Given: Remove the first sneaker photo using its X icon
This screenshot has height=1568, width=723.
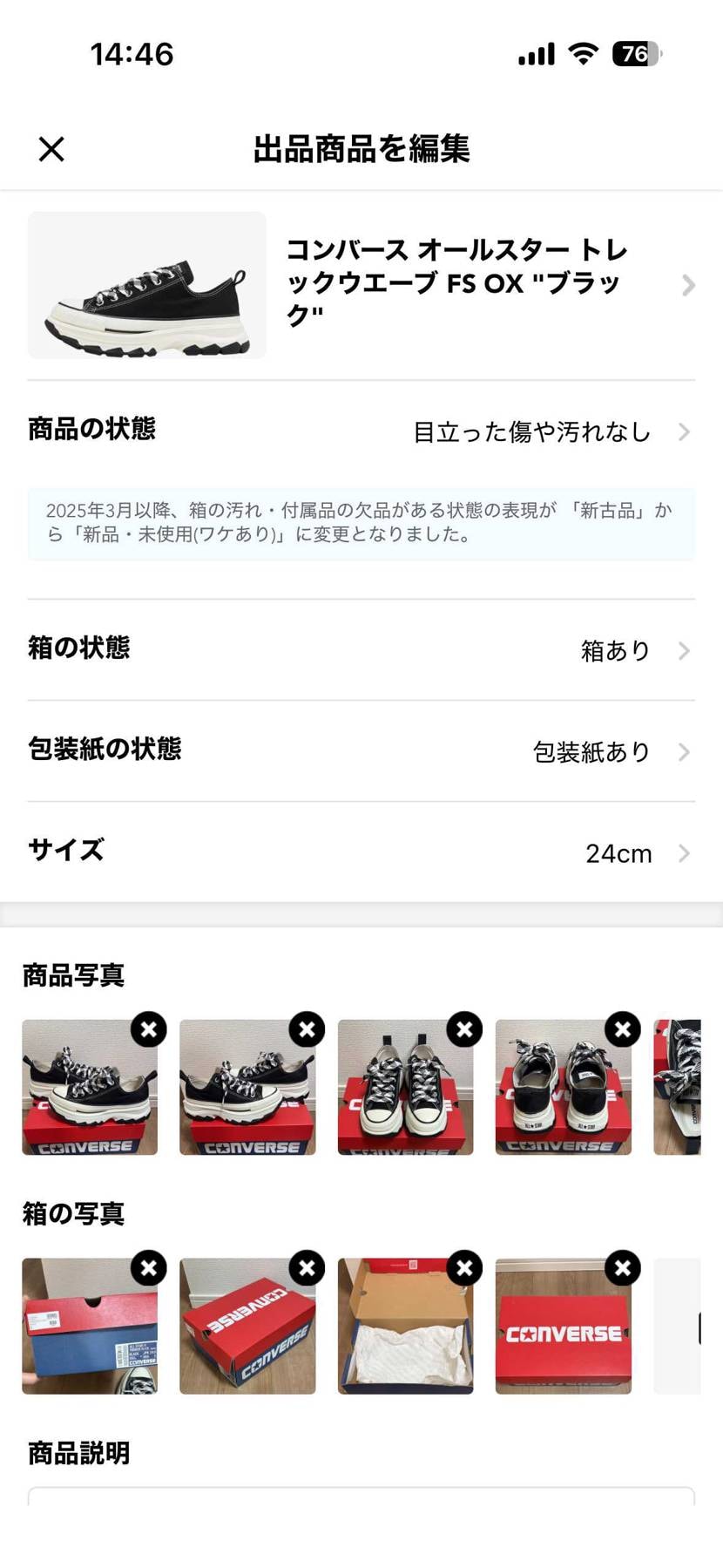Looking at the screenshot, I should (x=148, y=1029).
